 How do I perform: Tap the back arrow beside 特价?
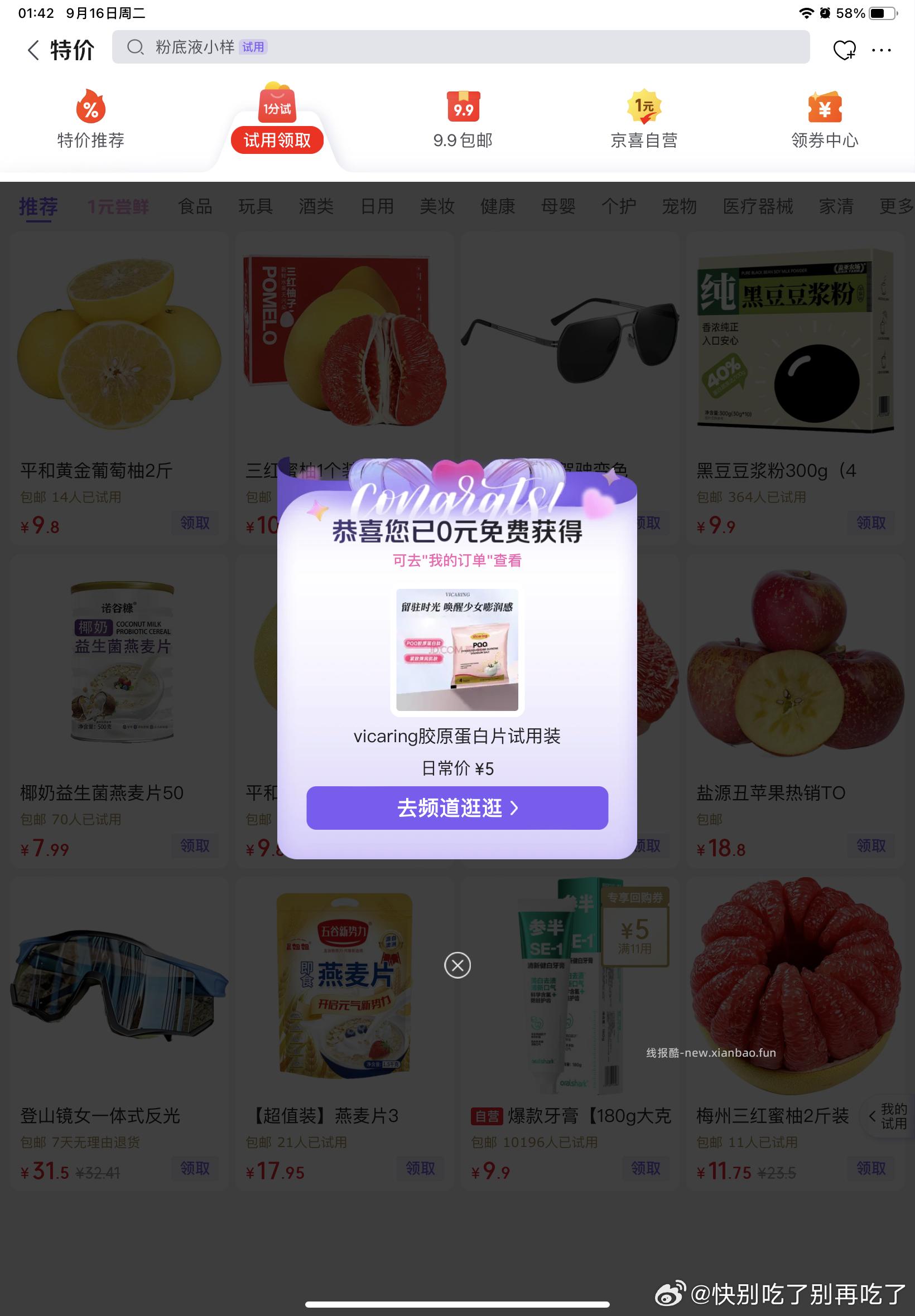pos(33,50)
